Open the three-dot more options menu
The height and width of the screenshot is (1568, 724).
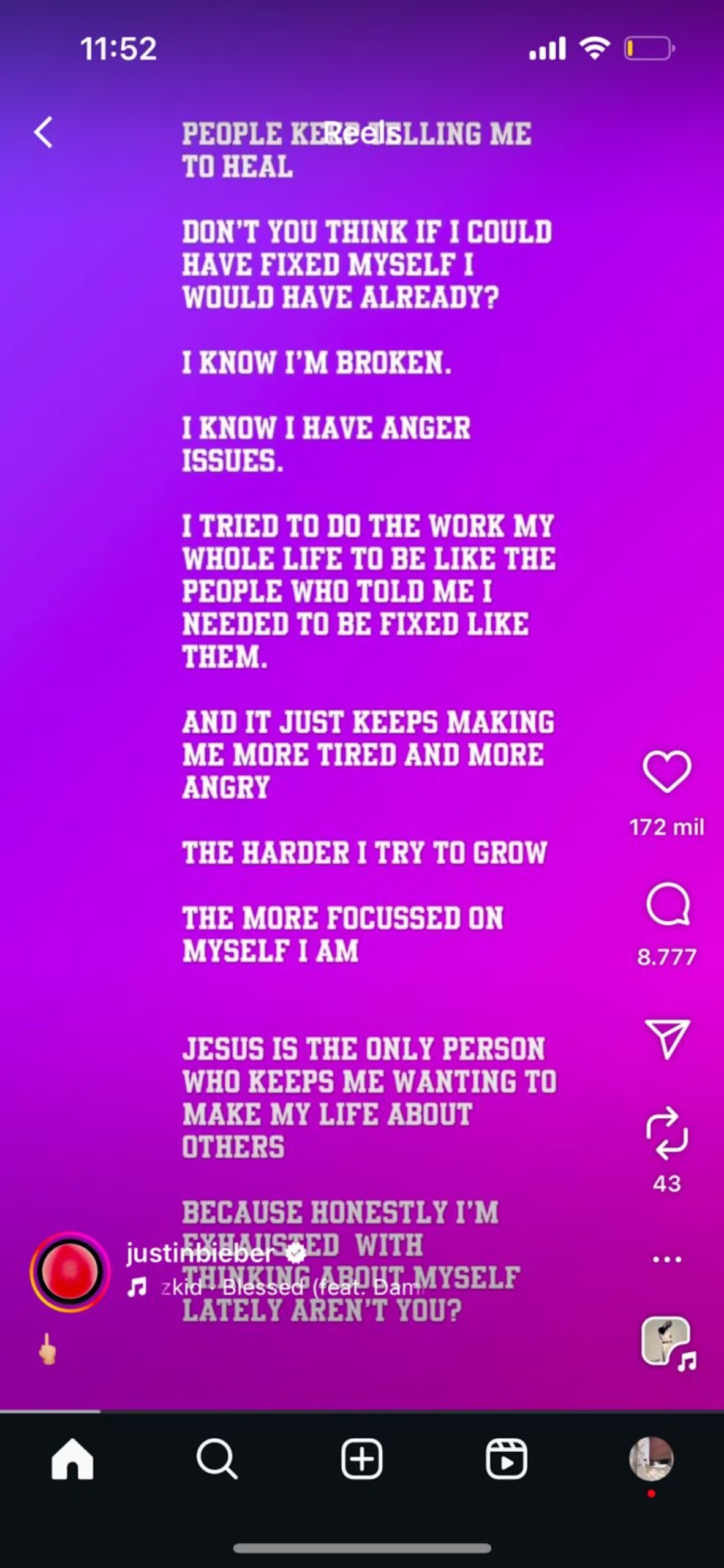pyautogui.click(x=667, y=1259)
